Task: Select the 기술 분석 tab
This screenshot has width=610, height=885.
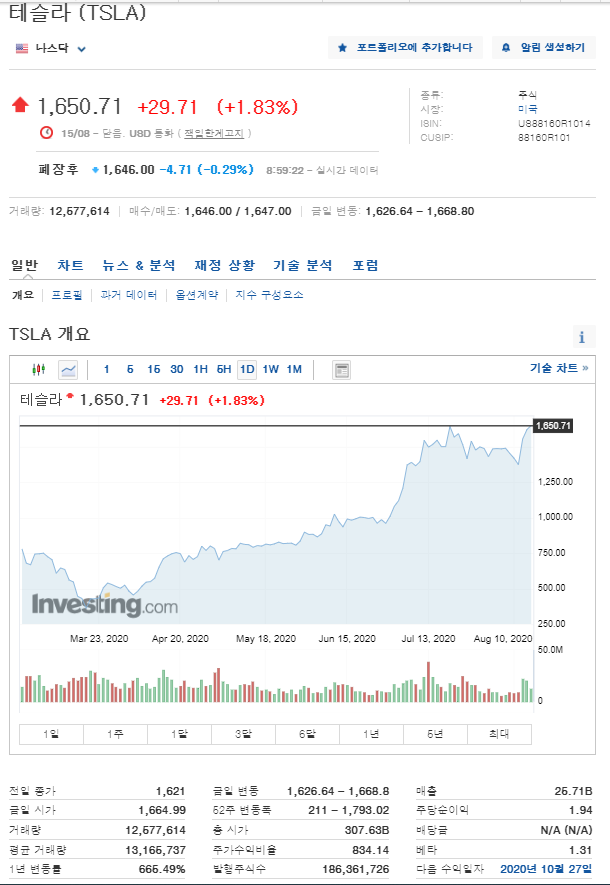Action: point(302,265)
